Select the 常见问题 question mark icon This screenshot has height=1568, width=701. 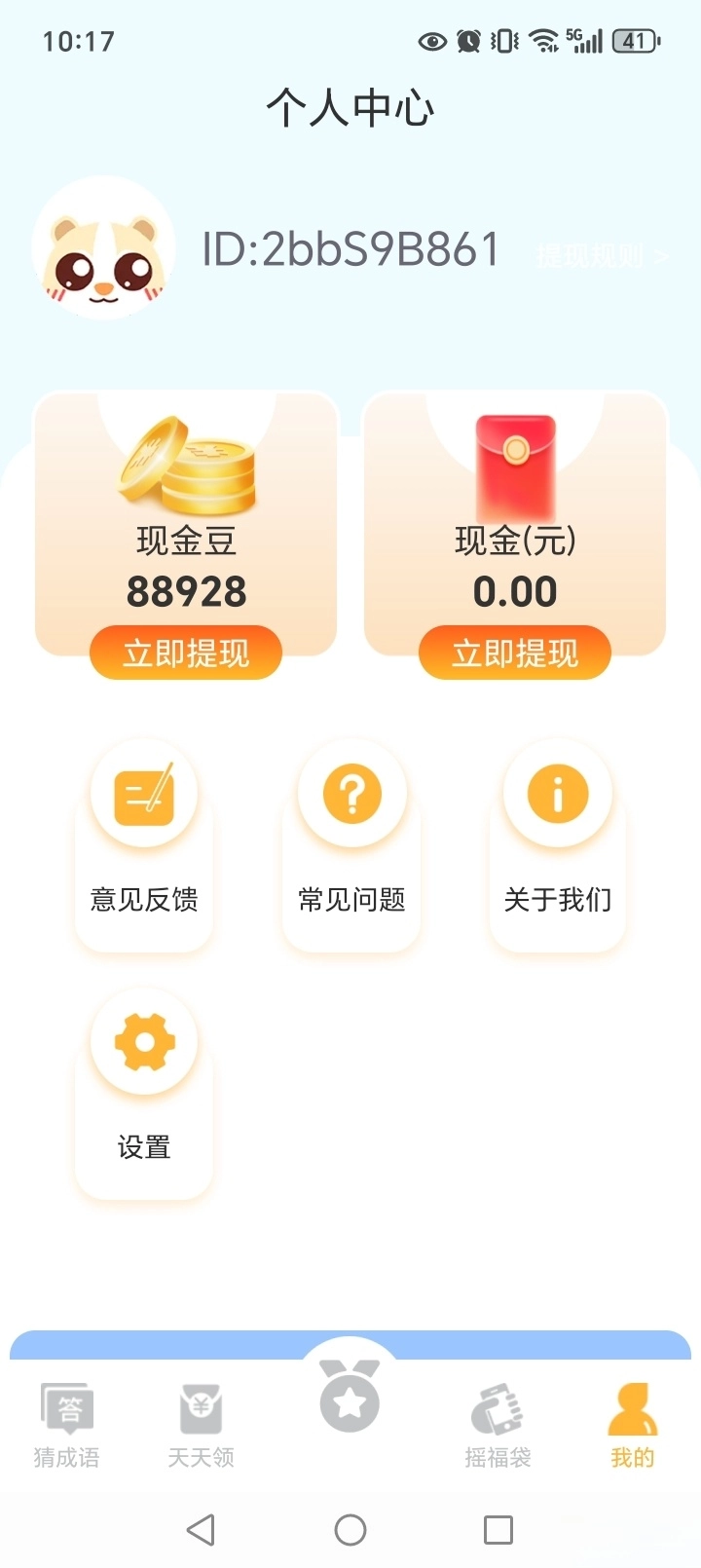(x=350, y=792)
